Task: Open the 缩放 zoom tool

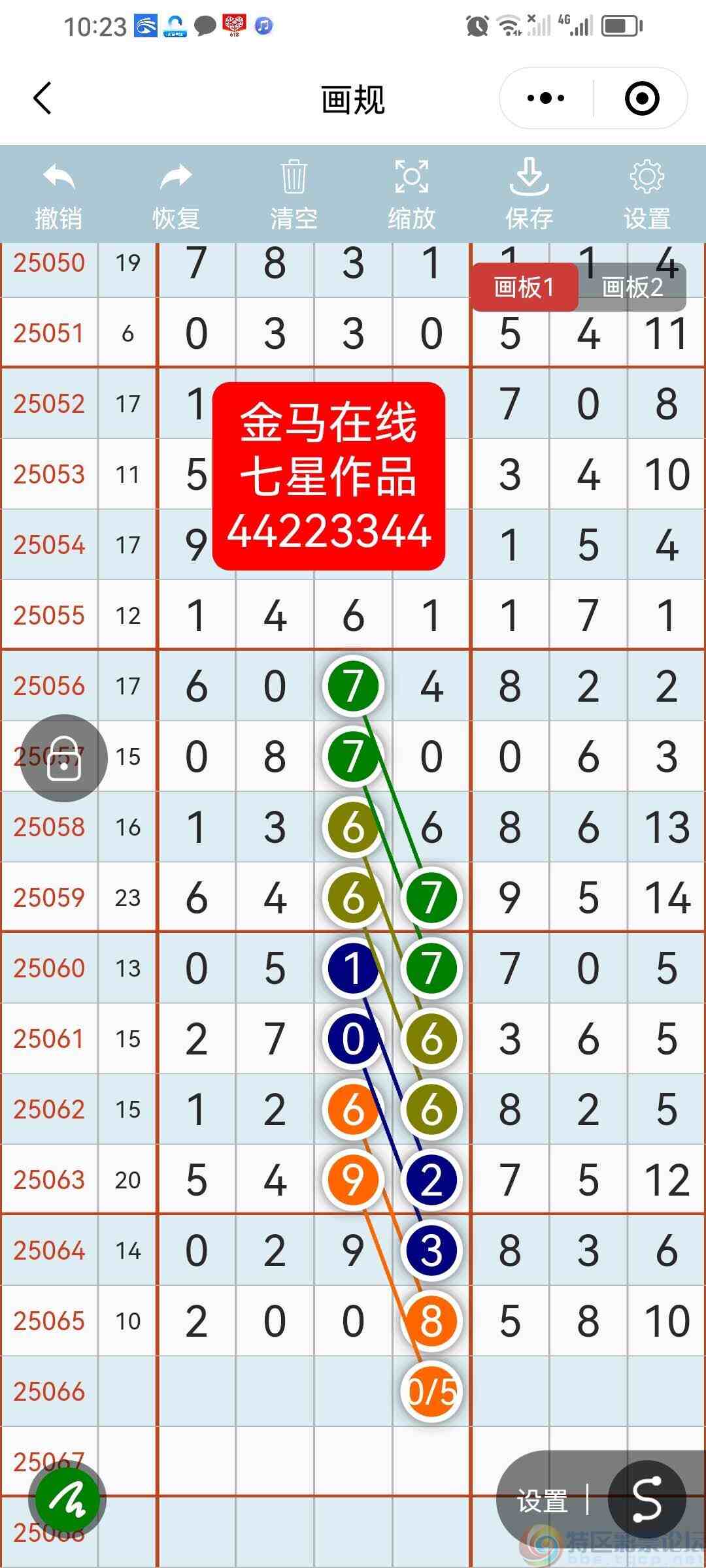Action: [x=411, y=189]
